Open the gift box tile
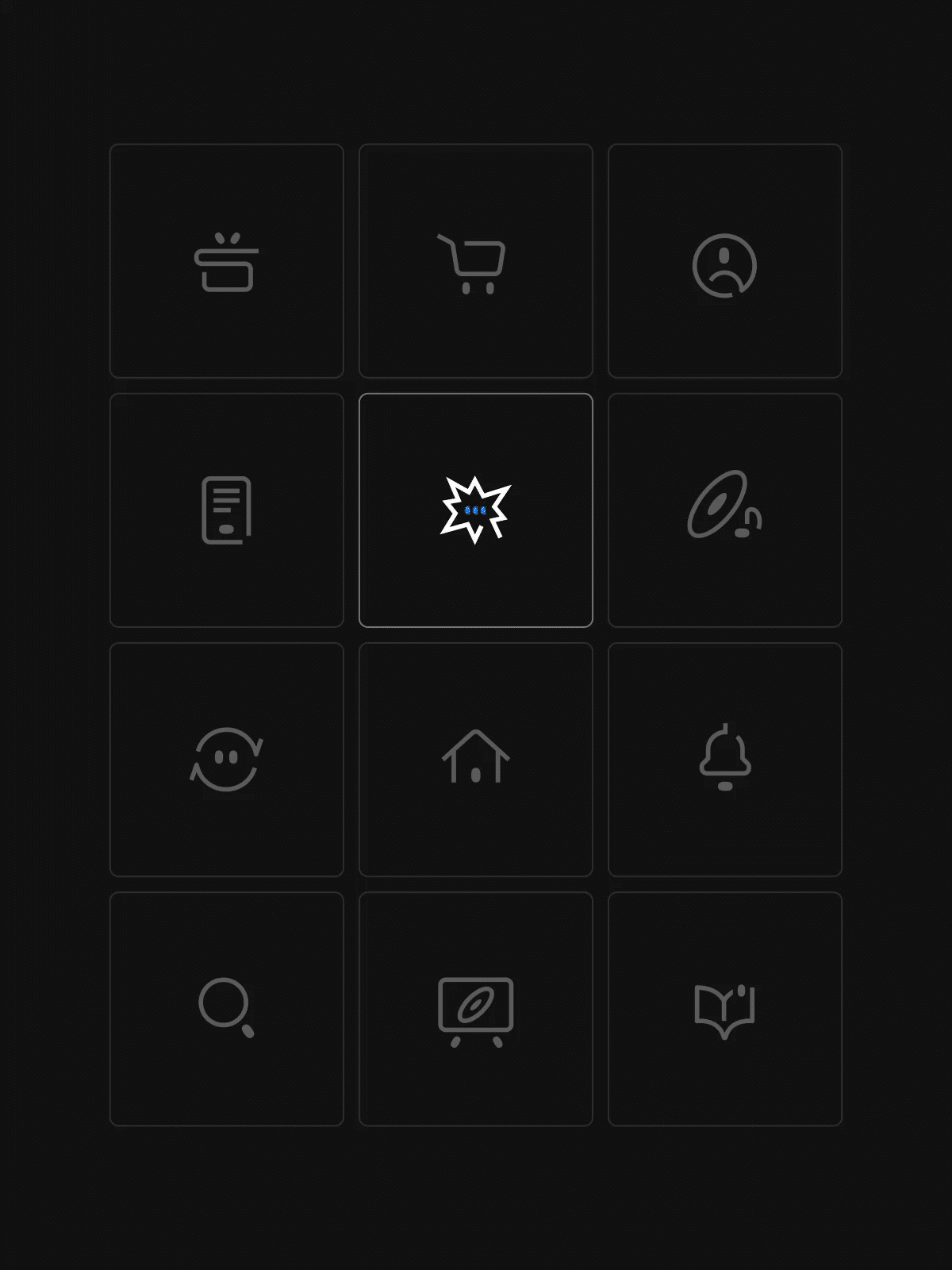 pos(226,261)
